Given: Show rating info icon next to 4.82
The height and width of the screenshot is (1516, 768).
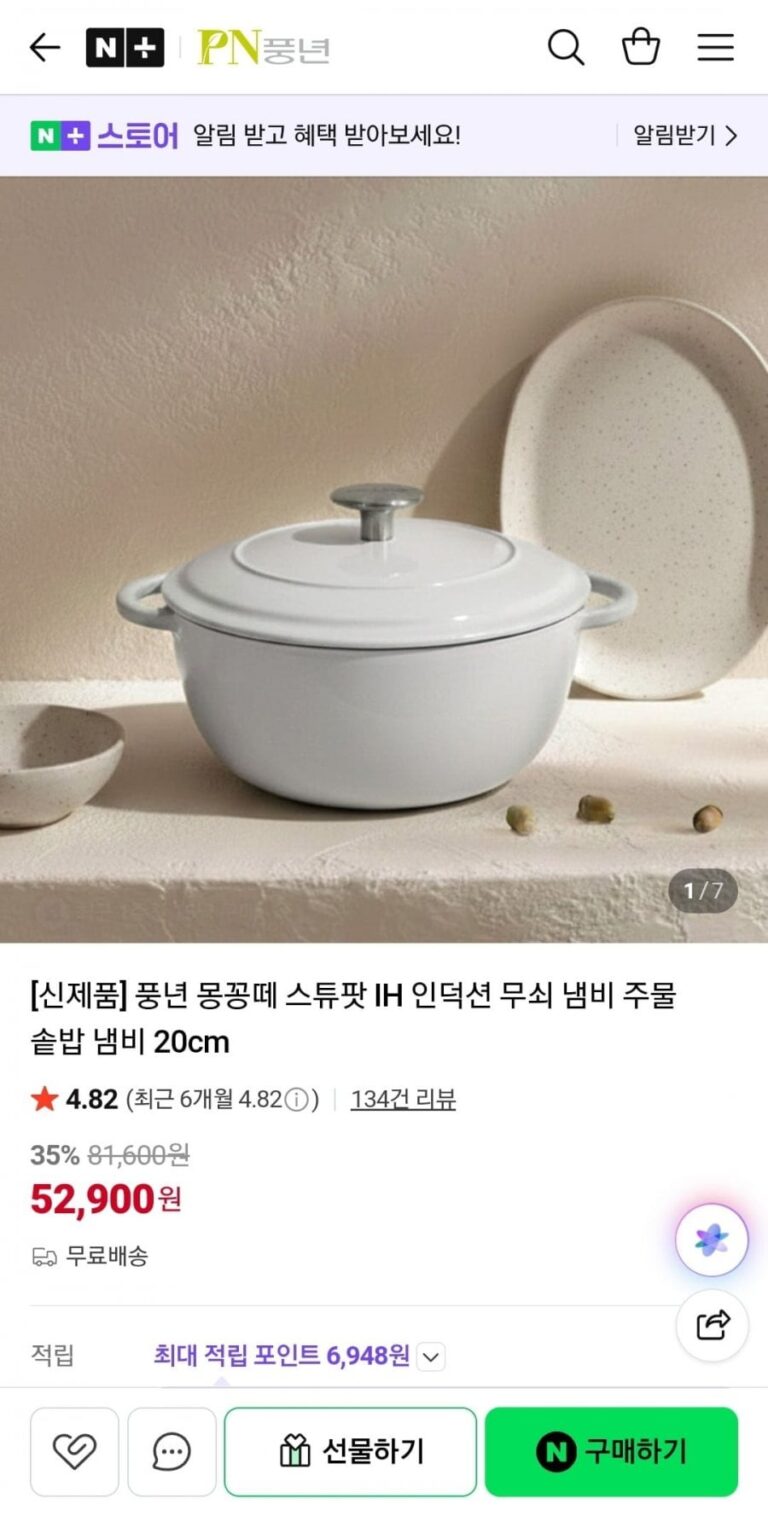Looking at the screenshot, I should (x=296, y=1100).
